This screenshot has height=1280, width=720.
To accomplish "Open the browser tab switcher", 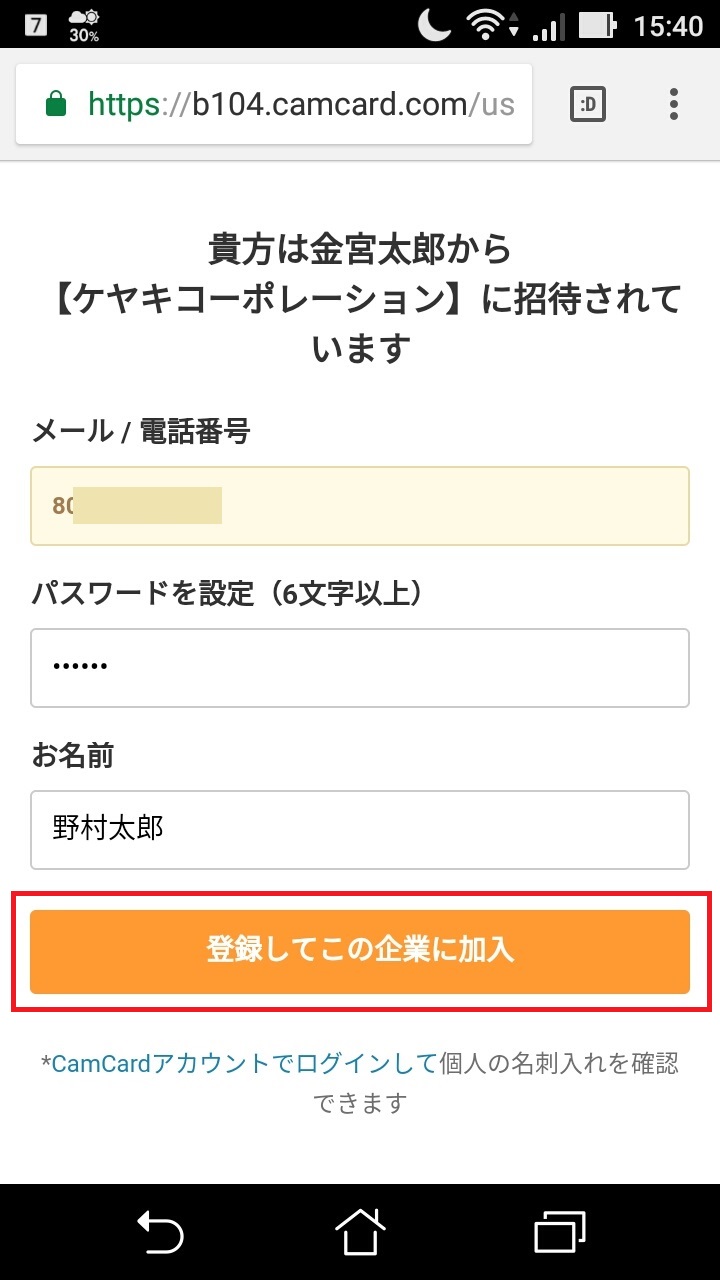I will pos(588,104).
